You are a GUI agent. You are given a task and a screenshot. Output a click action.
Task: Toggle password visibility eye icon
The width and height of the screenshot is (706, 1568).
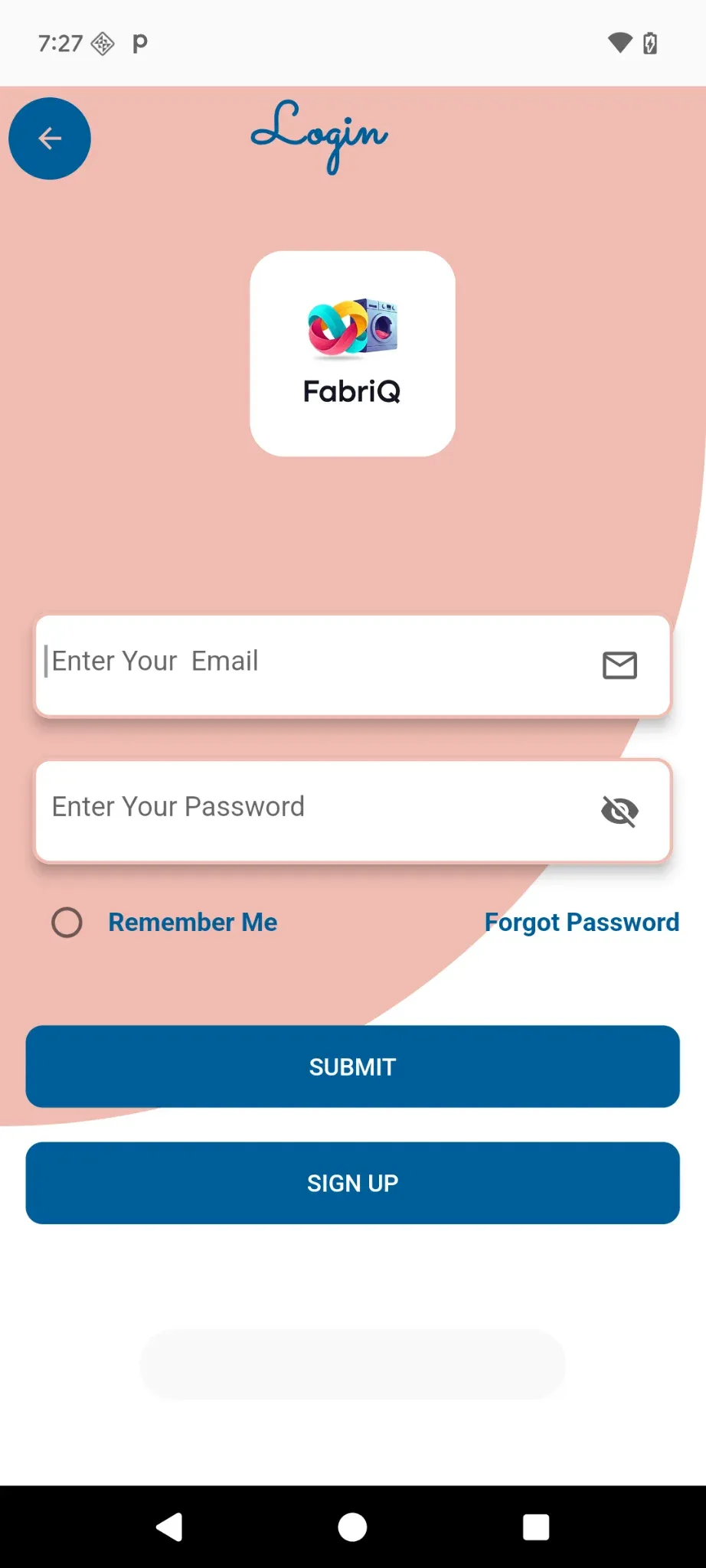(x=619, y=811)
